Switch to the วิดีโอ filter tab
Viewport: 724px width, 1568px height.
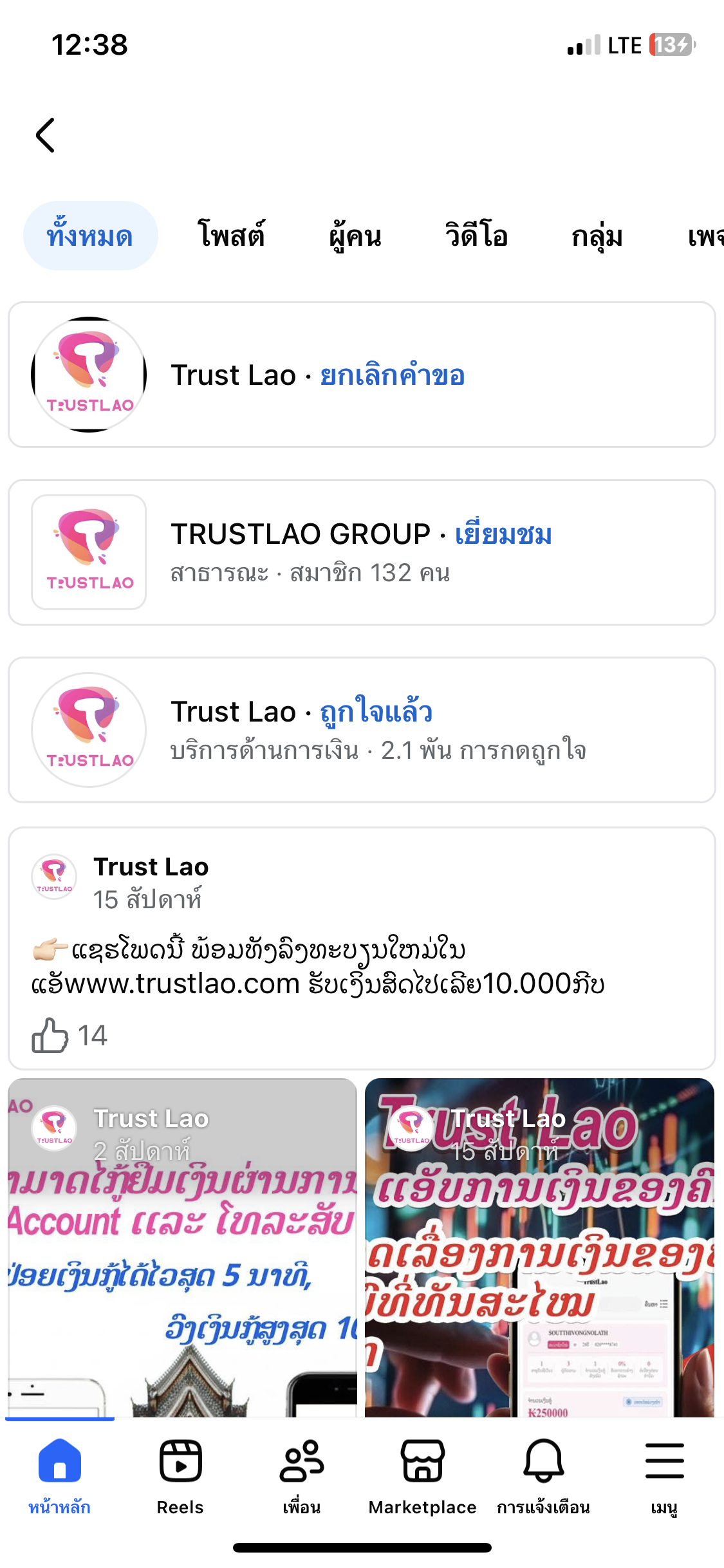[476, 236]
